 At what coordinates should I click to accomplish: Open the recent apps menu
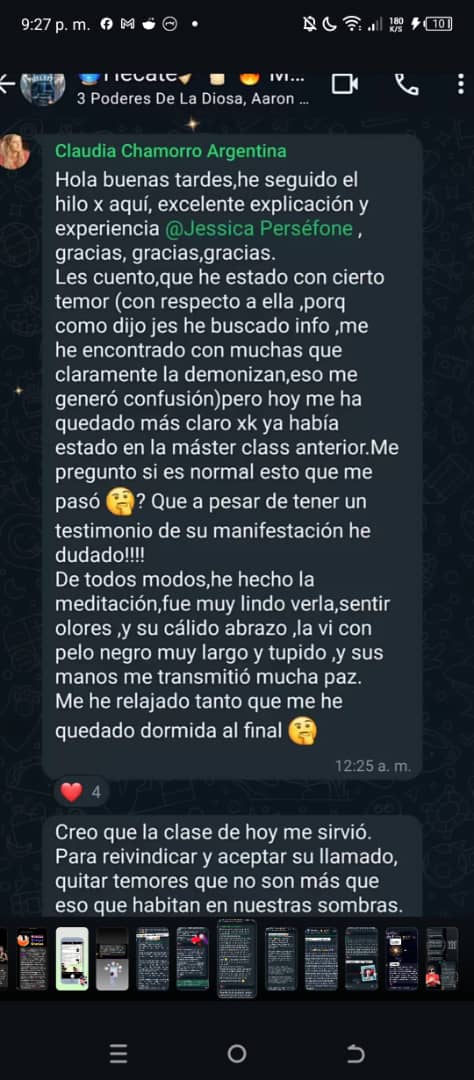(118, 1053)
